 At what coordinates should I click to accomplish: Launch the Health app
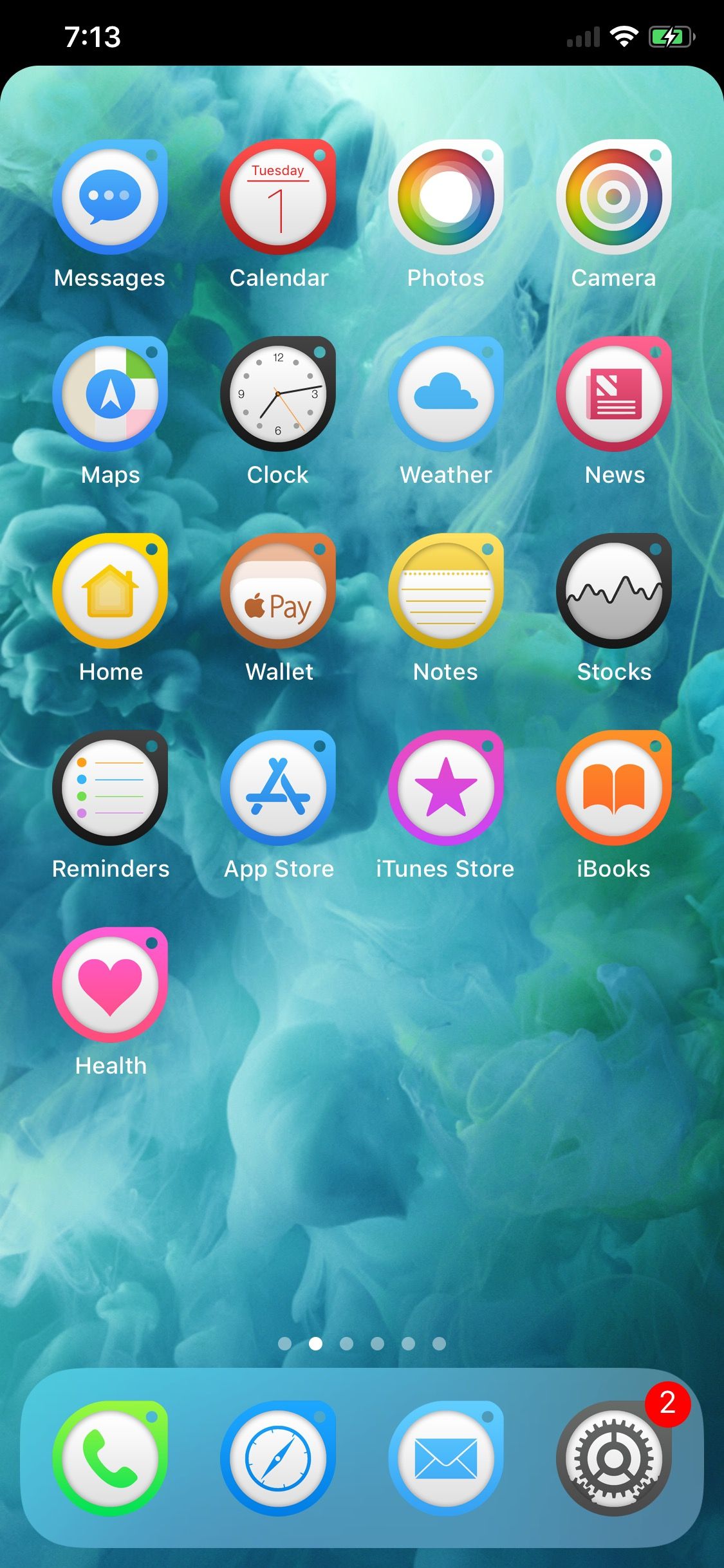pos(110,985)
